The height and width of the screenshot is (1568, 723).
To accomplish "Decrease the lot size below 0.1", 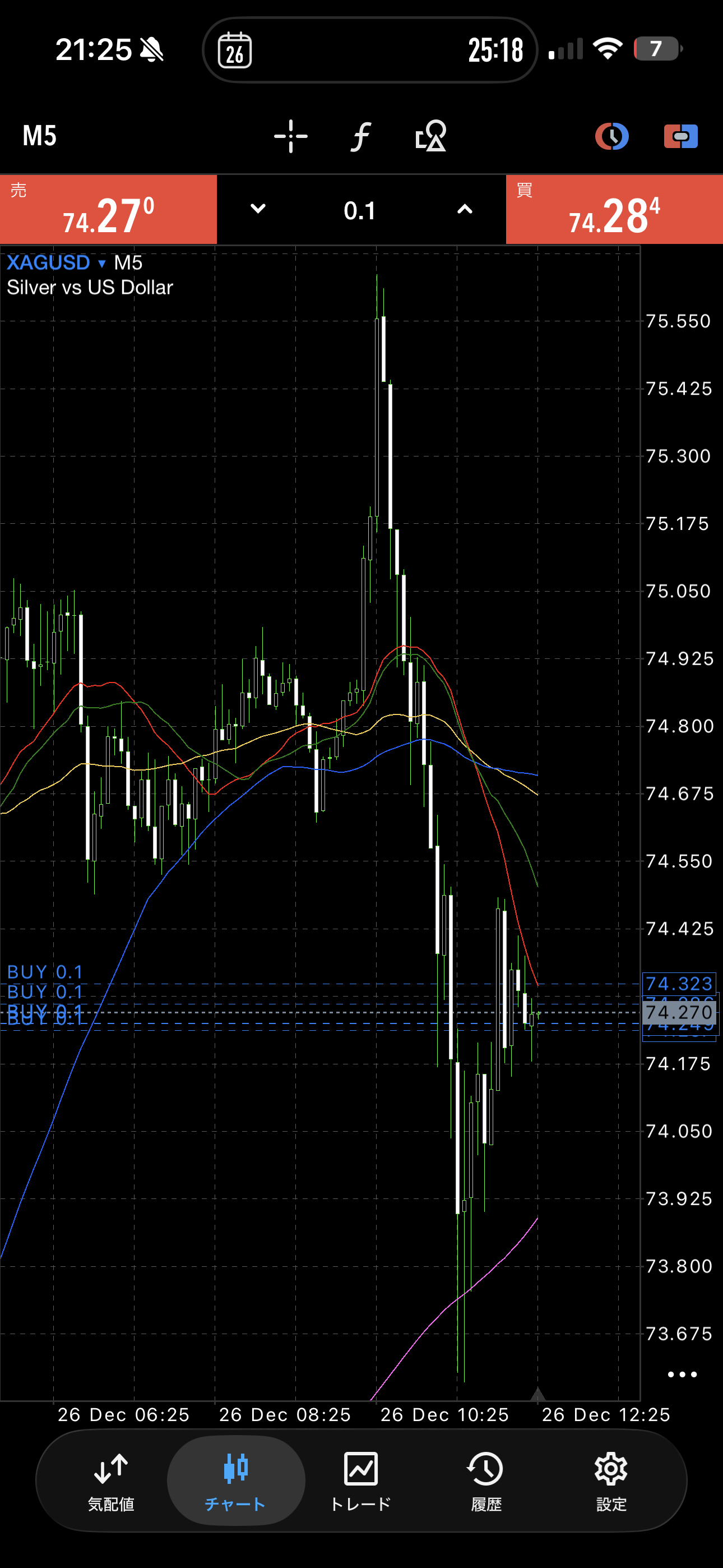I will point(258,209).
